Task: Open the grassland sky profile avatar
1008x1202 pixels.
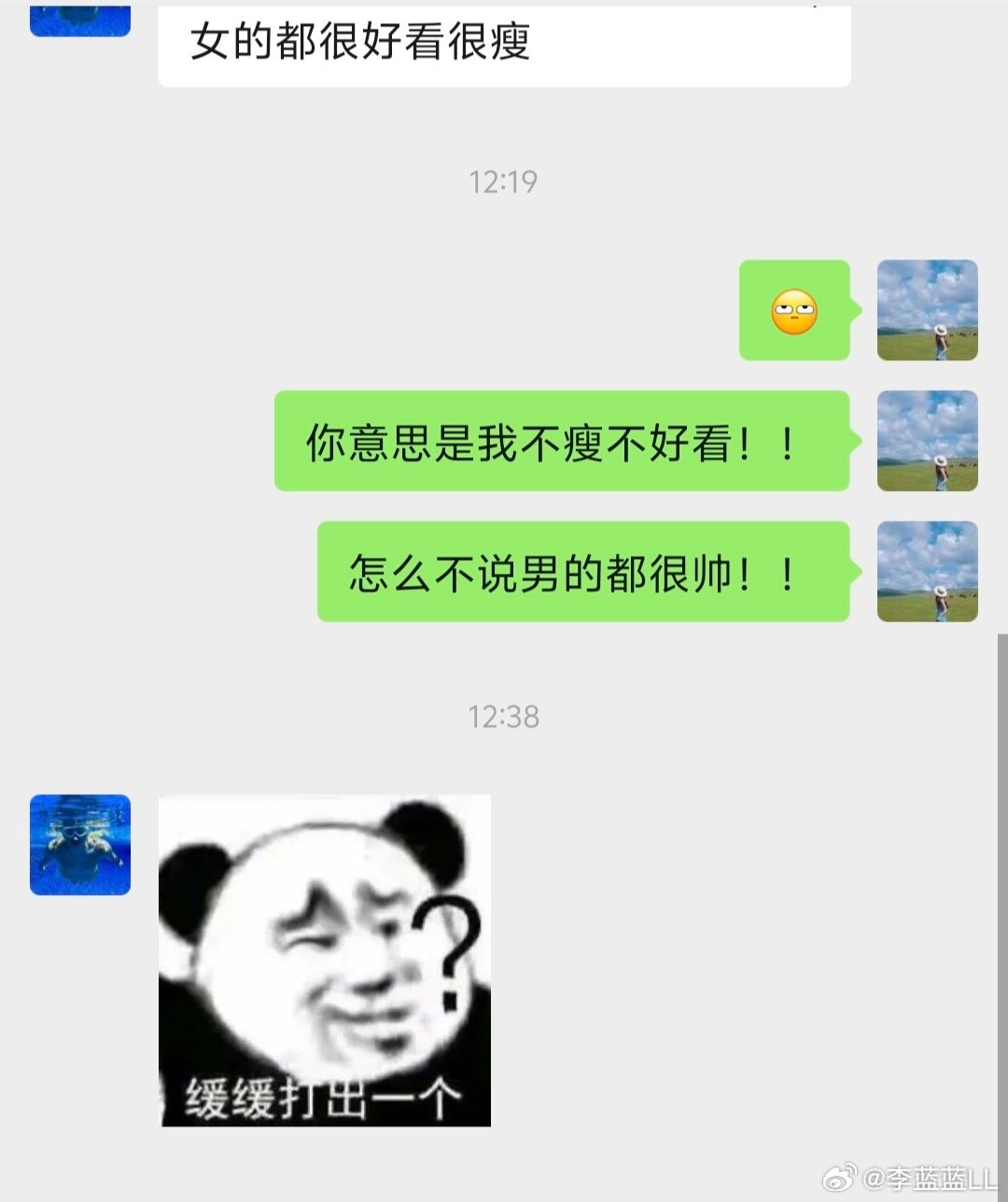Action: pyautogui.click(x=928, y=312)
